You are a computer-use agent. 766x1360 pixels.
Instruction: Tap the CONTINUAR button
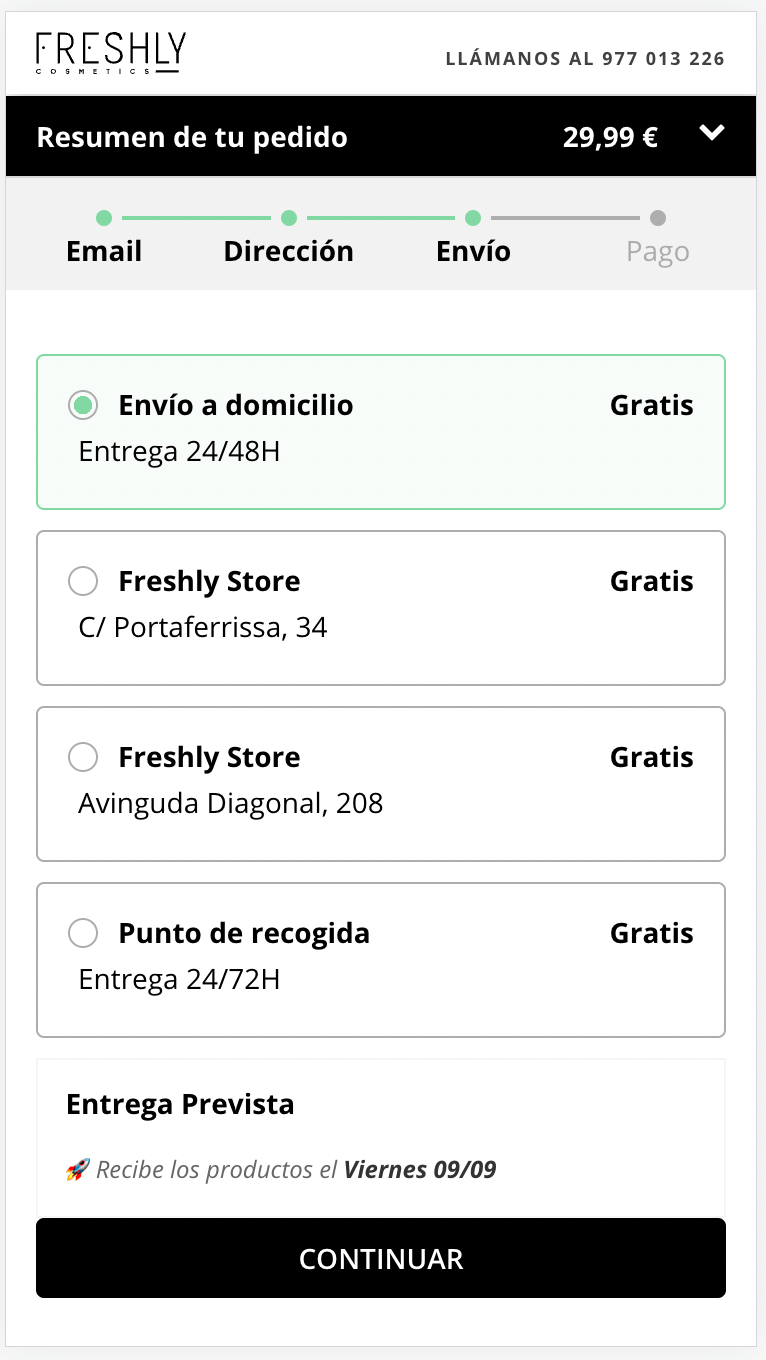pos(381,1258)
